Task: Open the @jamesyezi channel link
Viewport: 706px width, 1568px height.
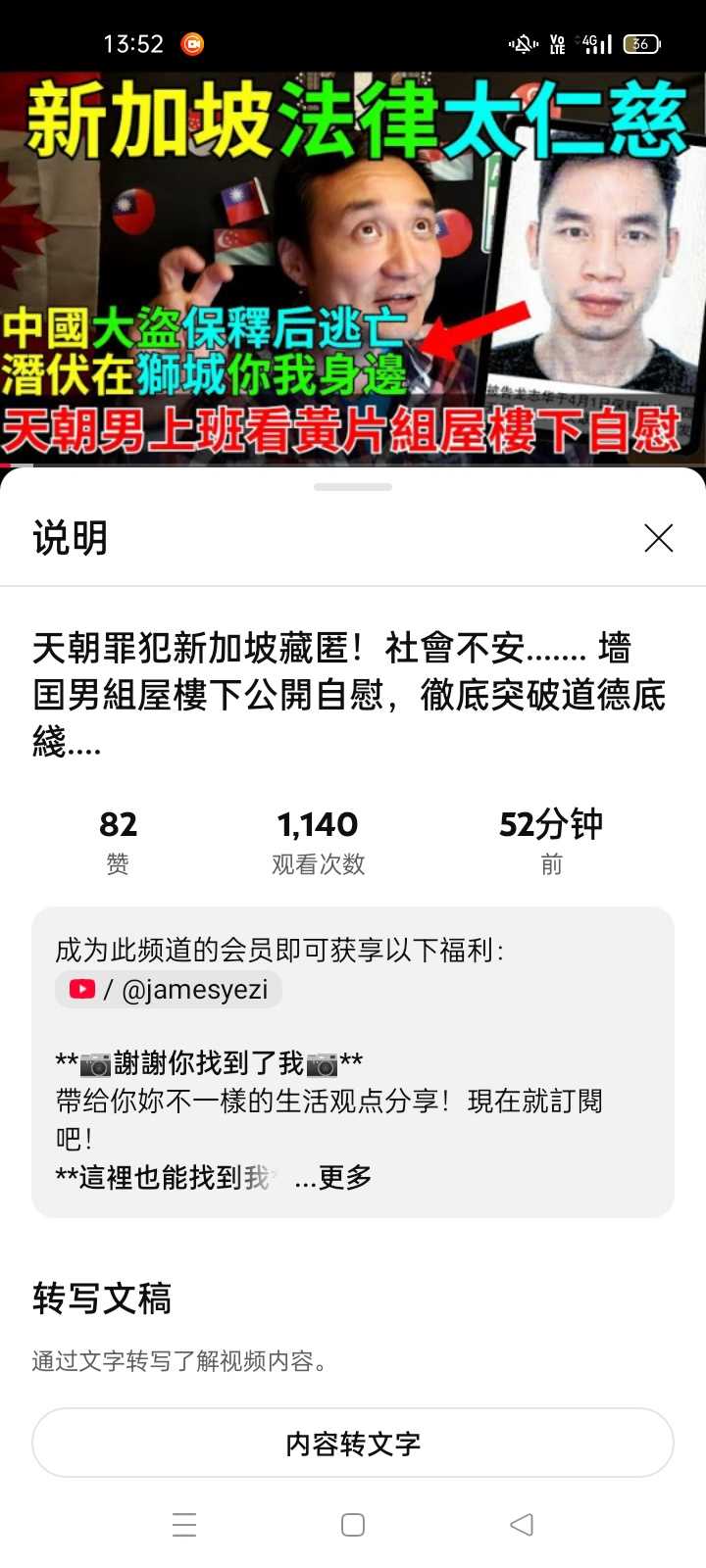Action: tap(169, 990)
